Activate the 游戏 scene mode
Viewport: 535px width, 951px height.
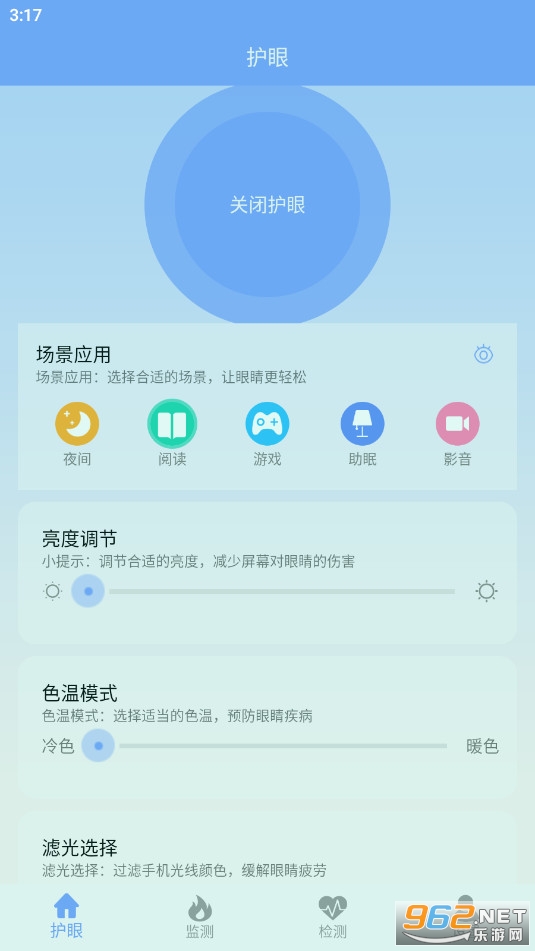coord(268,434)
